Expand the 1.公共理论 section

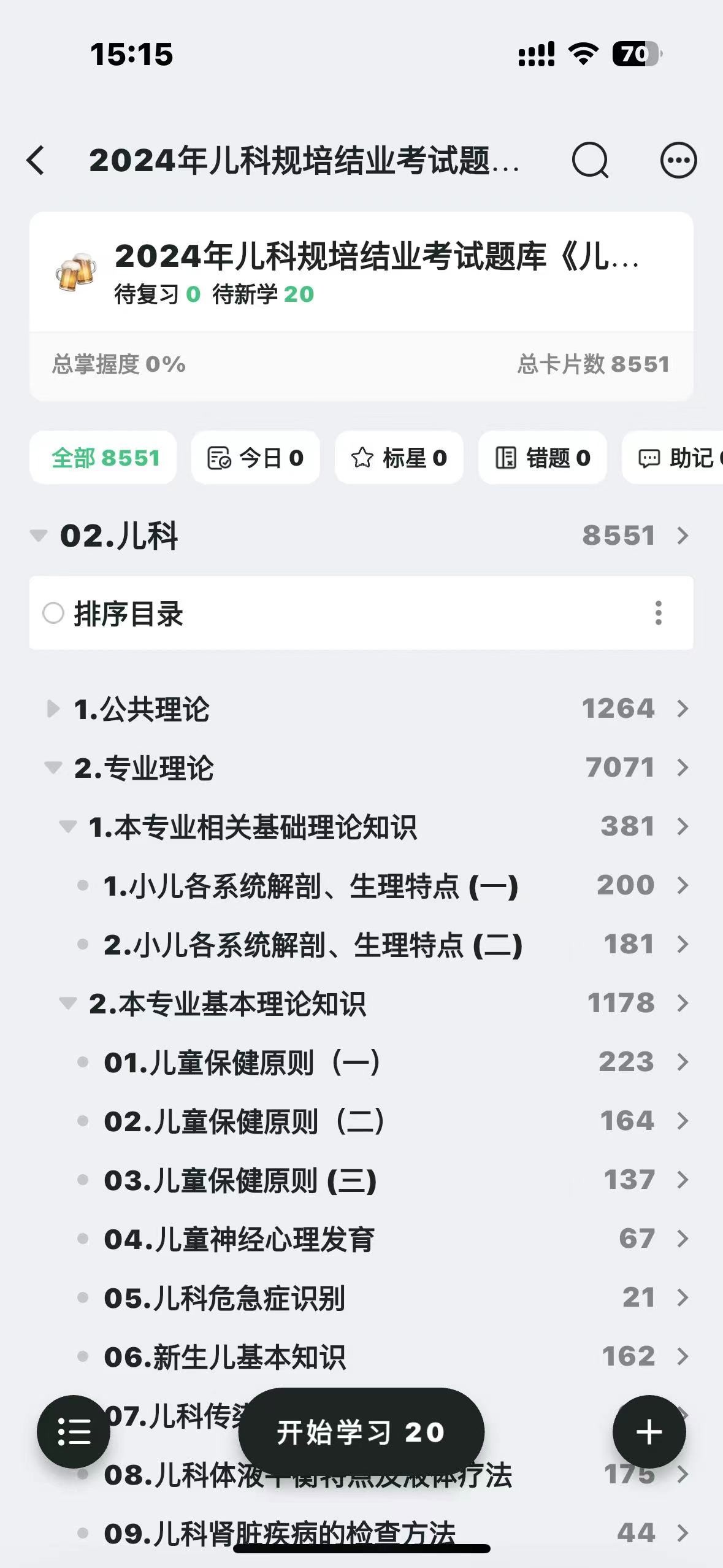coord(53,709)
